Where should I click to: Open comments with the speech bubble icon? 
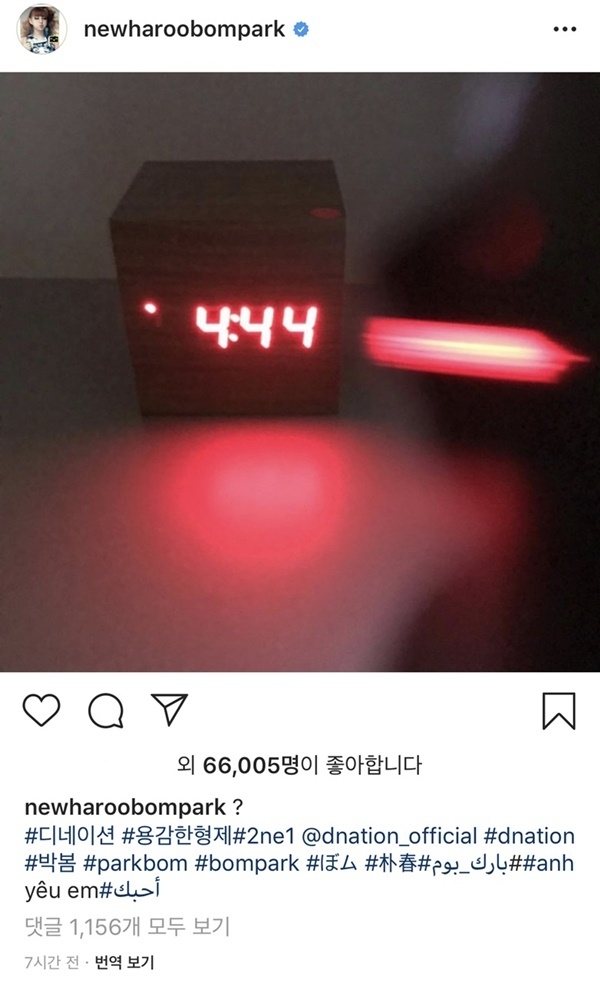click(105, 711)
